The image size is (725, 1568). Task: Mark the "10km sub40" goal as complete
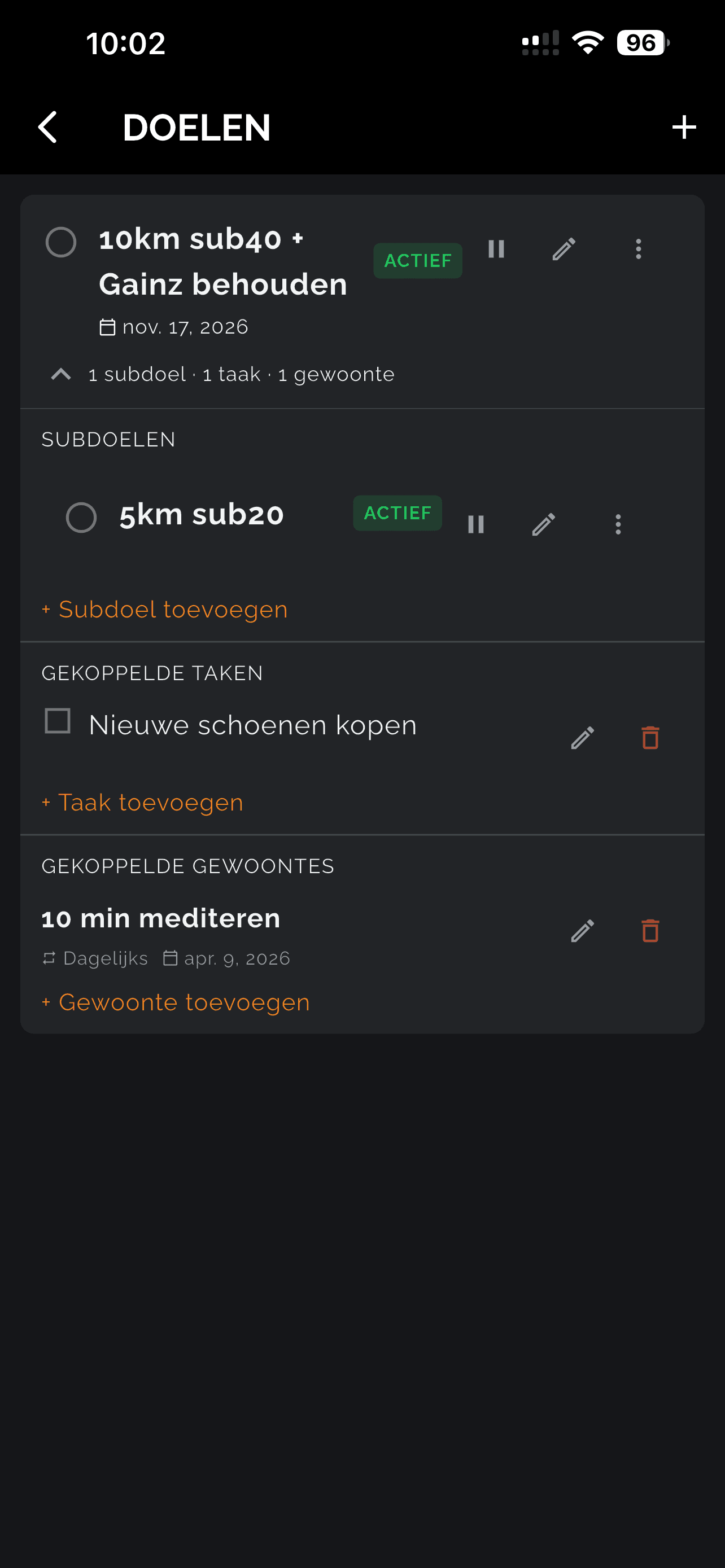coord(61,242)
